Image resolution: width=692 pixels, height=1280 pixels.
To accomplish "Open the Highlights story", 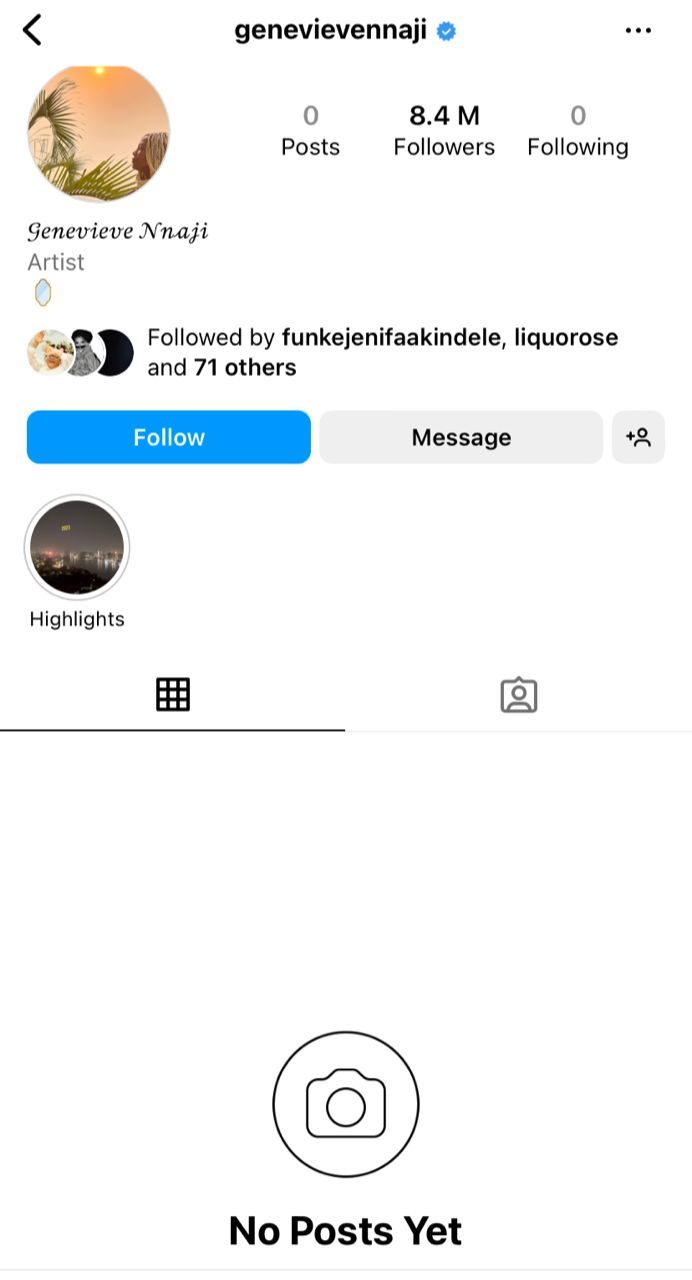I will (x=77, y=548).
